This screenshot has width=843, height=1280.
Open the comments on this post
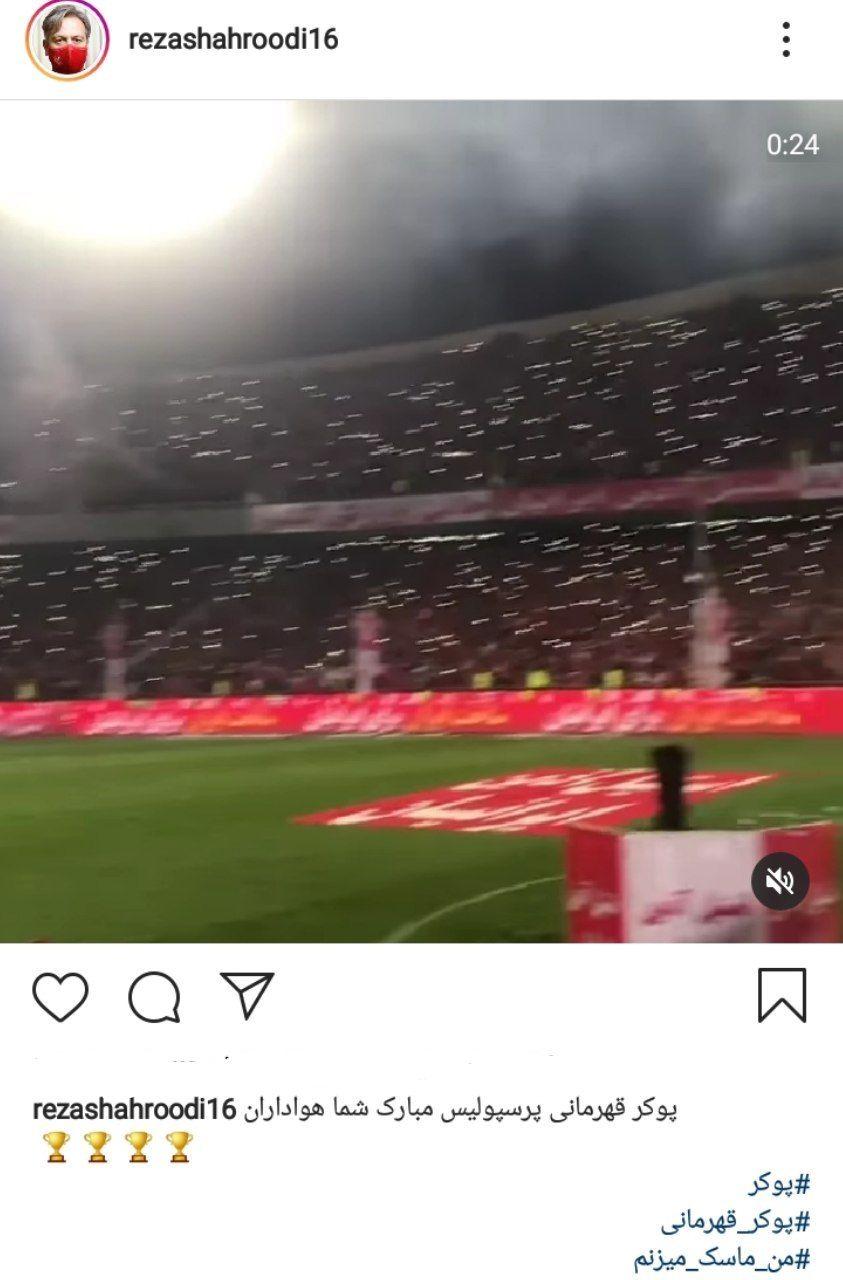(154, 996)
